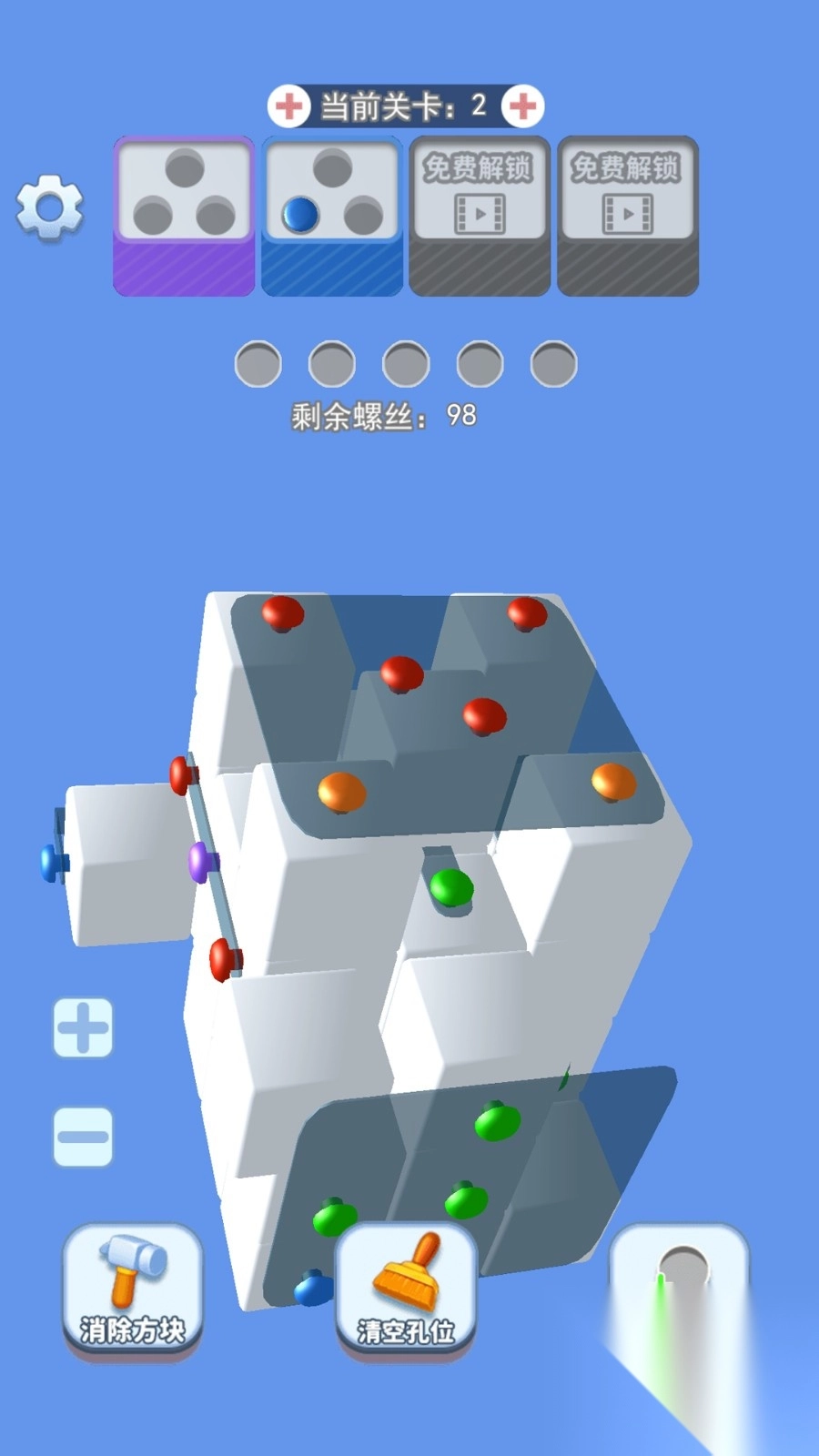
Task: Use the 清空孔位 broom tool
Action: [x=406, y=1290]
